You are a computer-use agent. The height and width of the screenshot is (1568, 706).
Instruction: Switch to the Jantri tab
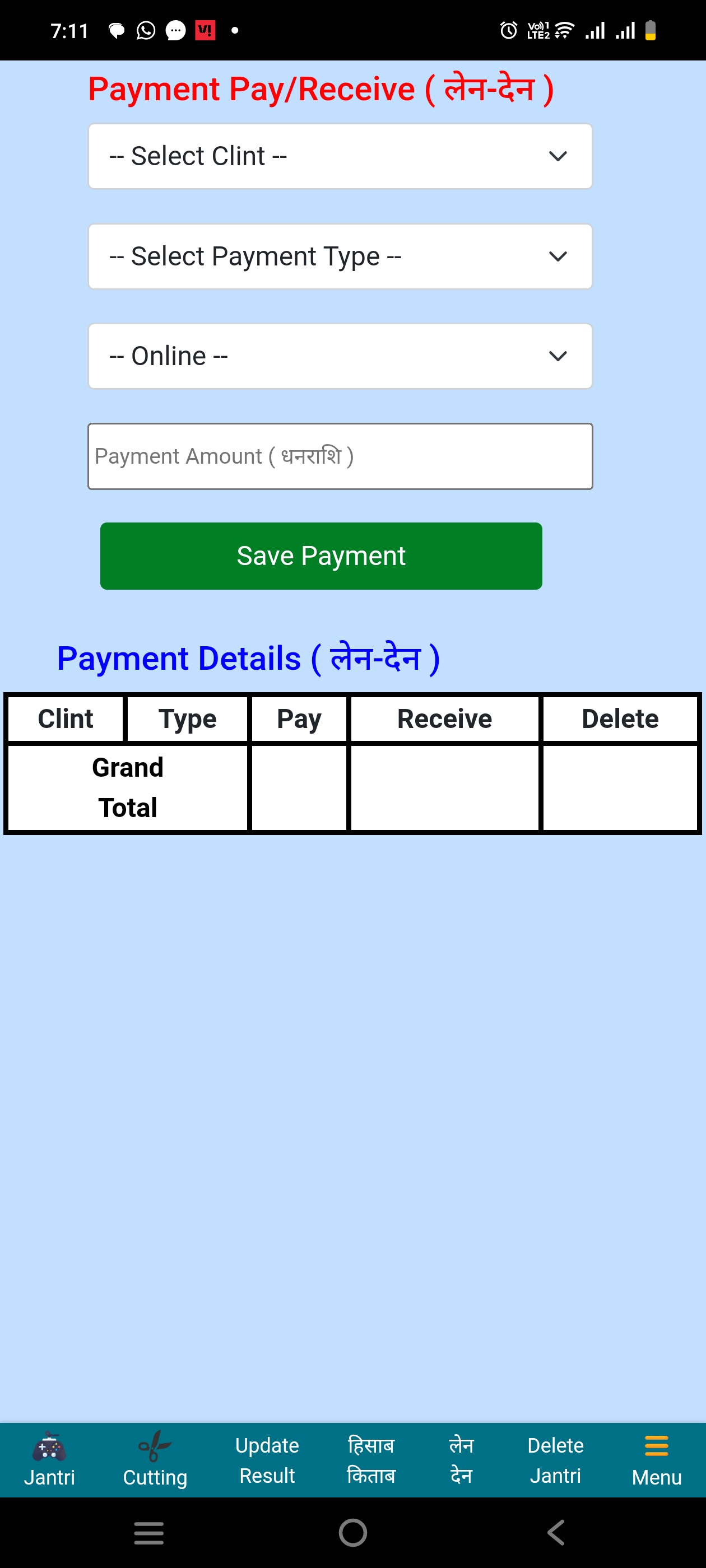(49, 1460)
